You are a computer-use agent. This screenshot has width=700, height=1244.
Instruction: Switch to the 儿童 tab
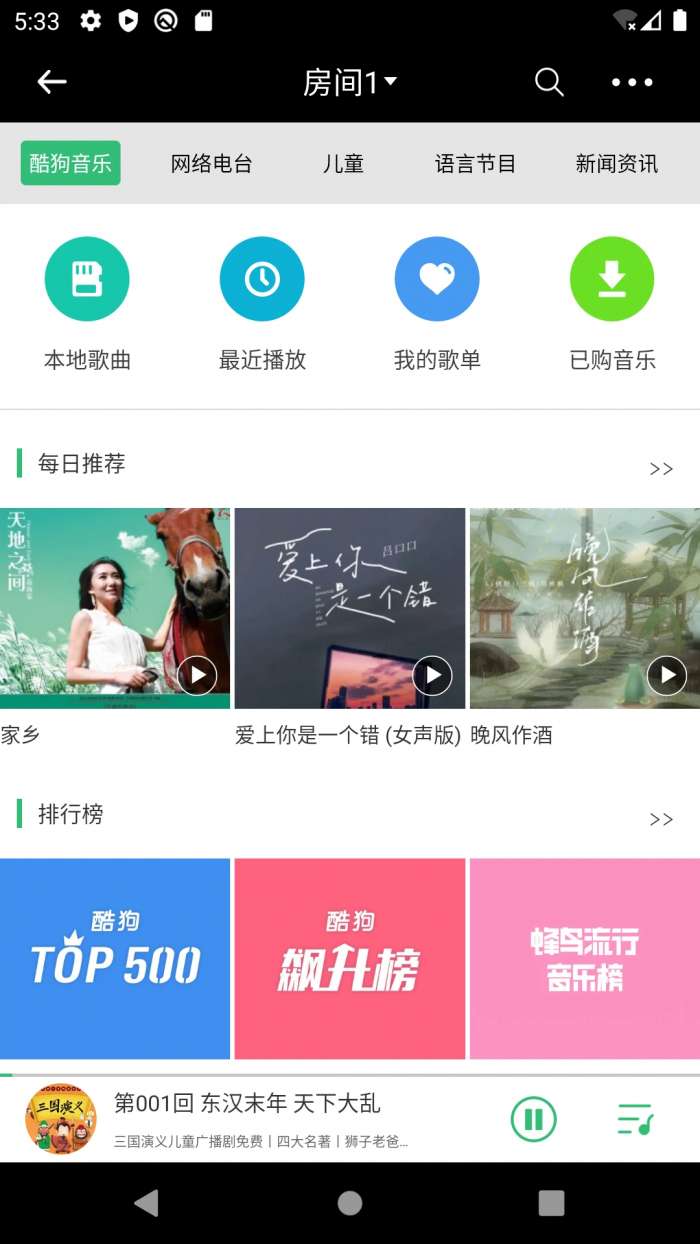tap(343, 164)
